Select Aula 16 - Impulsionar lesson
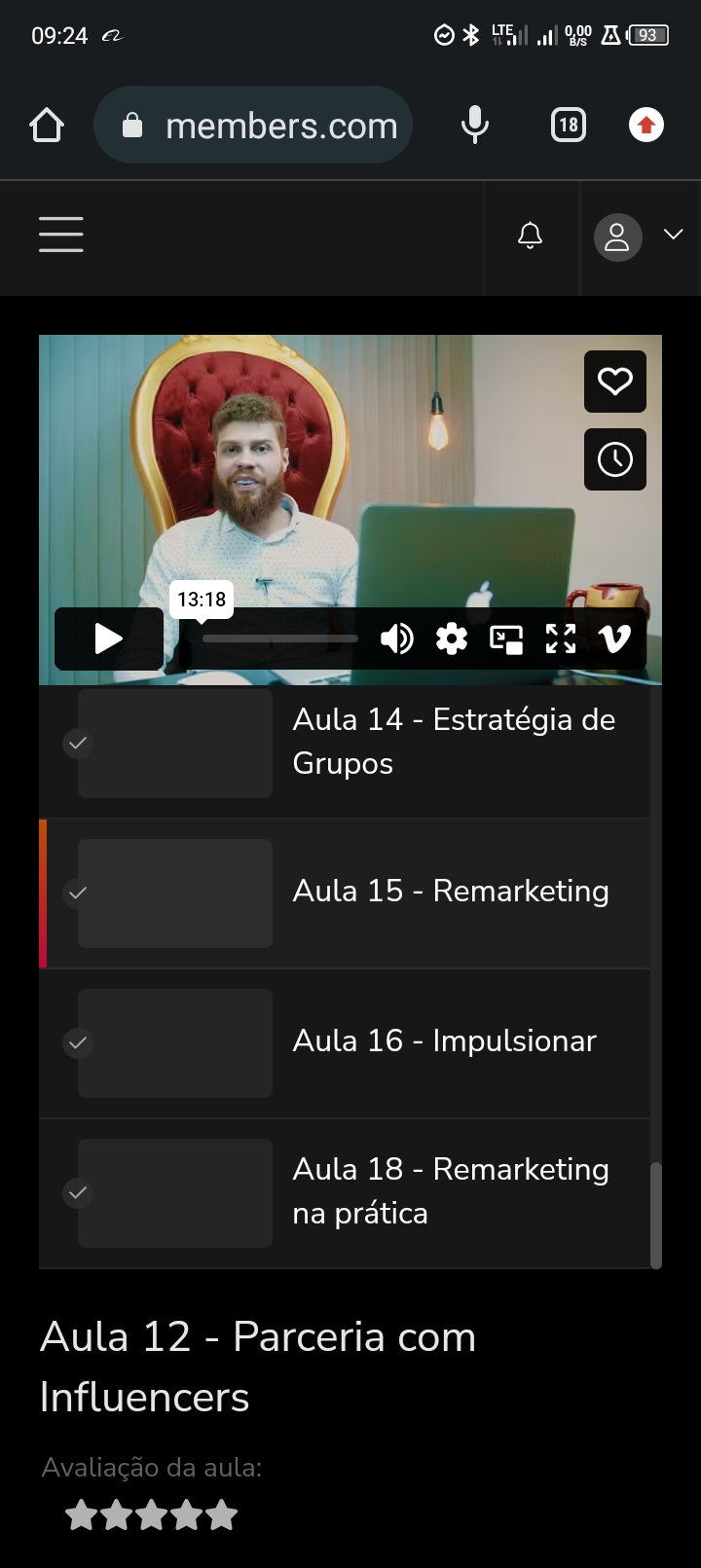The height and width of the screenshot is (1568, 701). pyautogui.click(x=444, y=1041)
